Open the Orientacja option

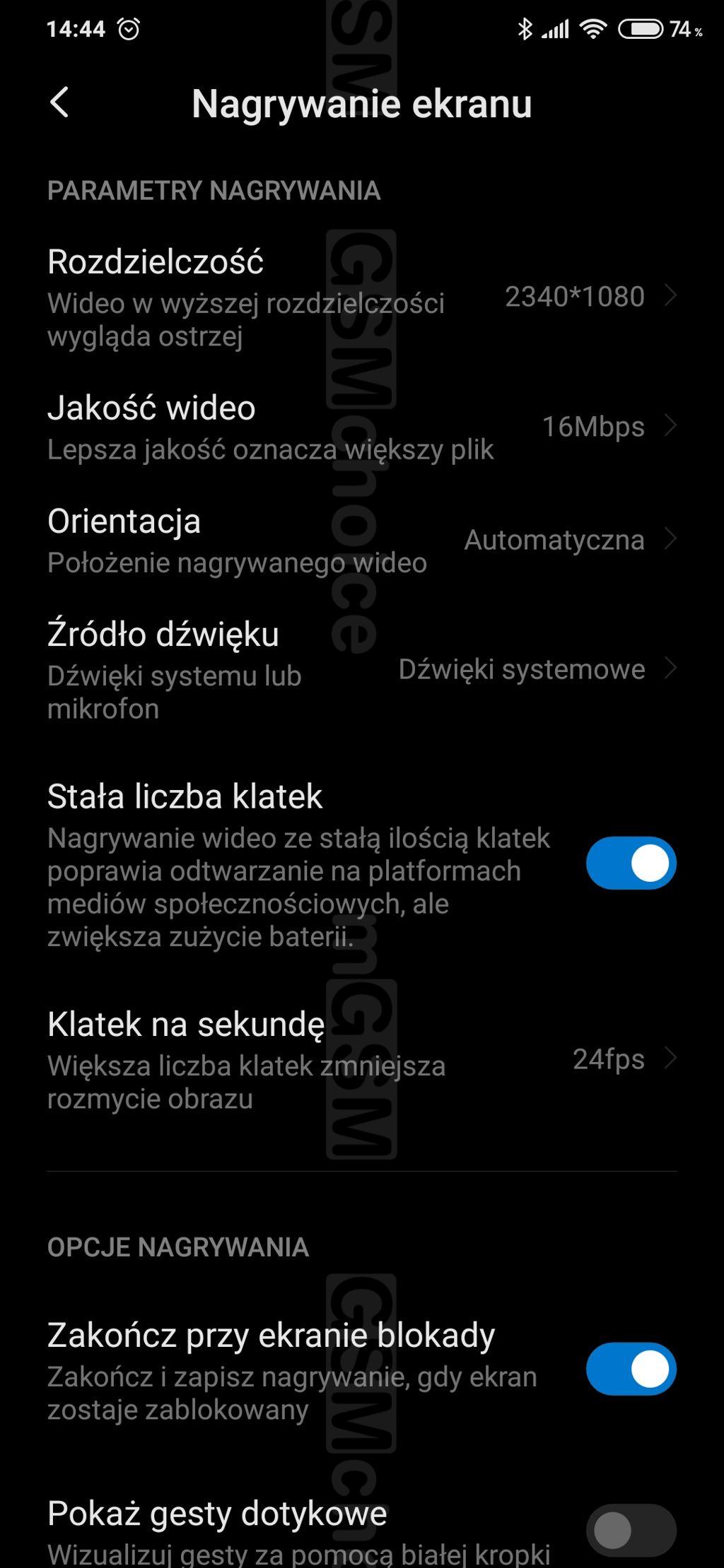pos(362,541)
